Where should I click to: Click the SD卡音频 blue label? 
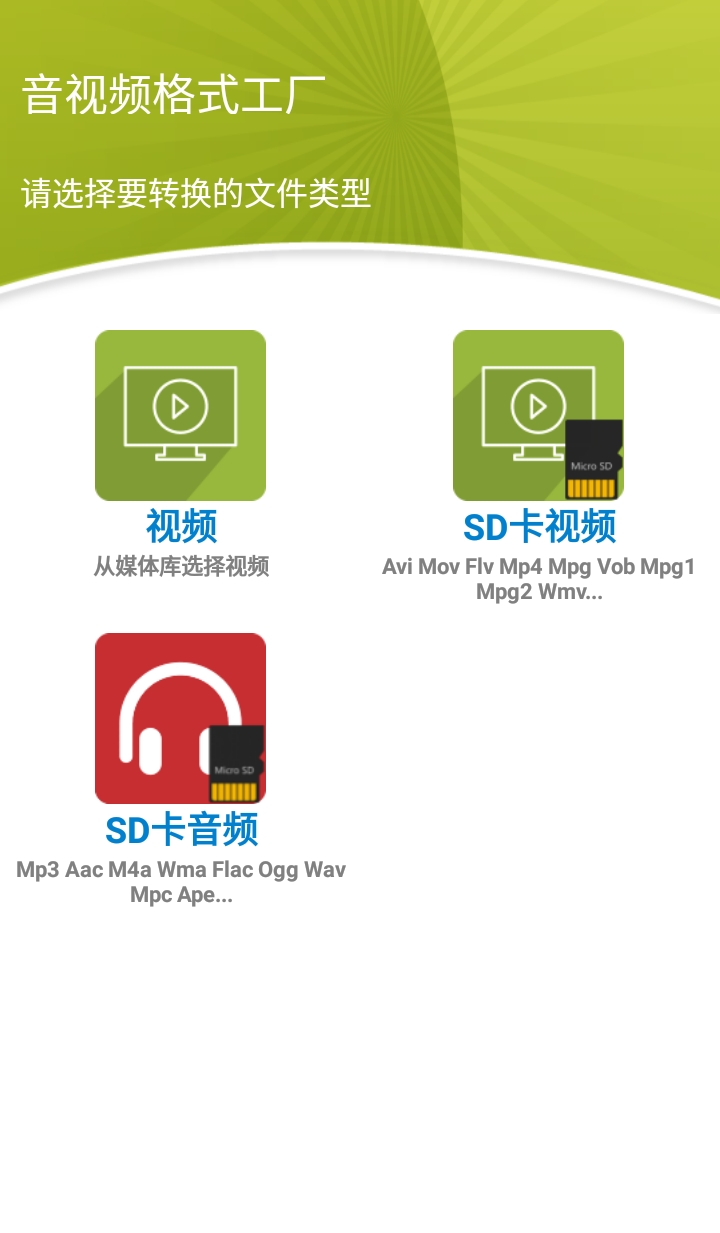183,829
